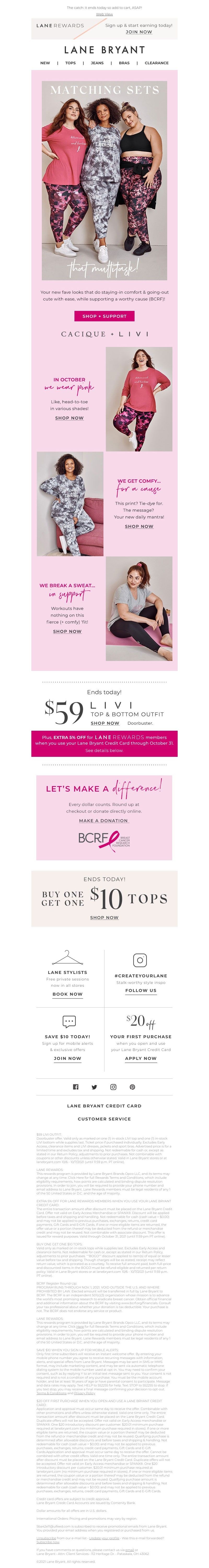Open CUSTOMER SERVICE link
Screen dimensions: 209x1568
click(x=104, y=1119)
